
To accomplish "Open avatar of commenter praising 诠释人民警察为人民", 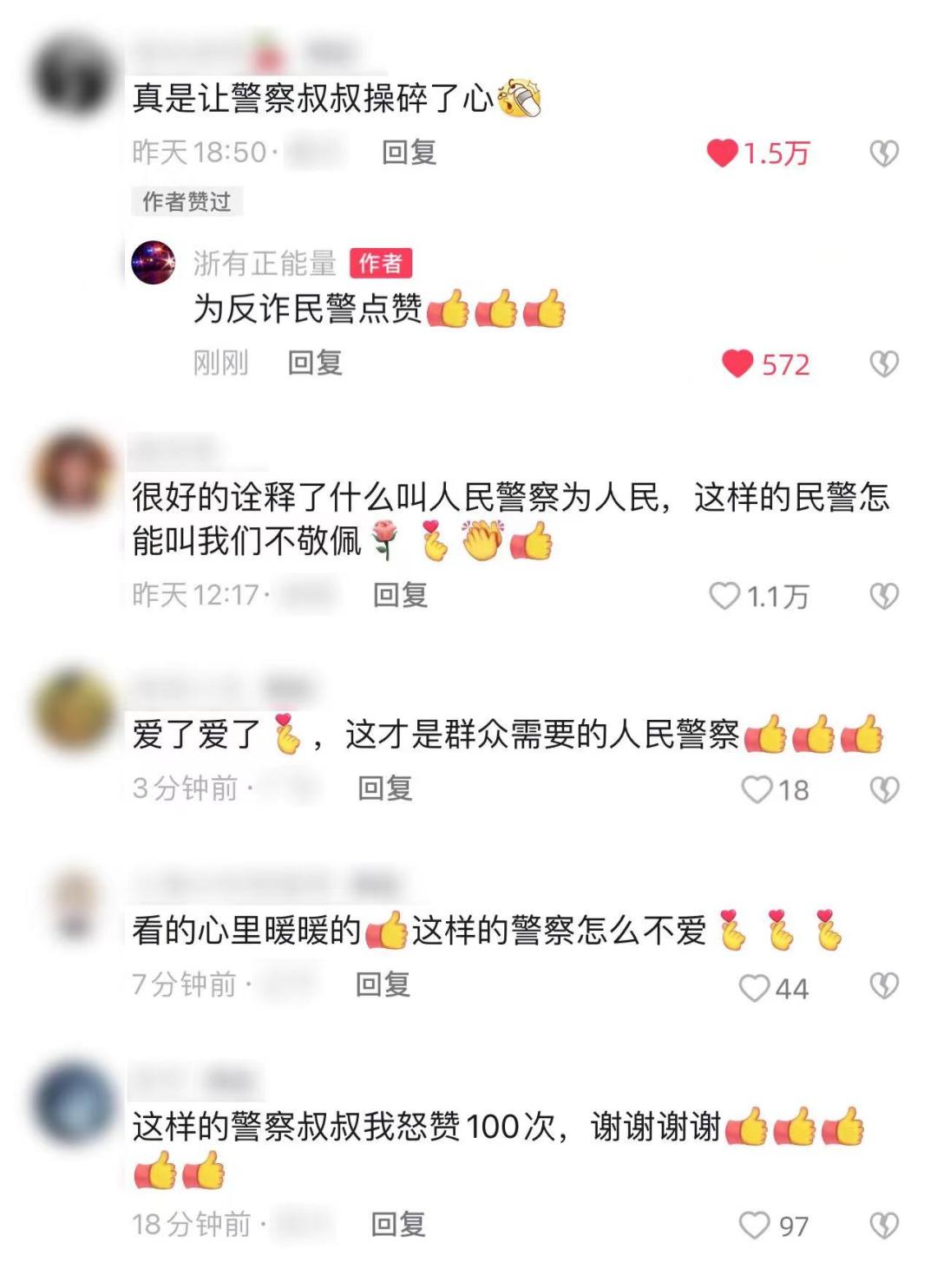I will click(x=75, y=473).
